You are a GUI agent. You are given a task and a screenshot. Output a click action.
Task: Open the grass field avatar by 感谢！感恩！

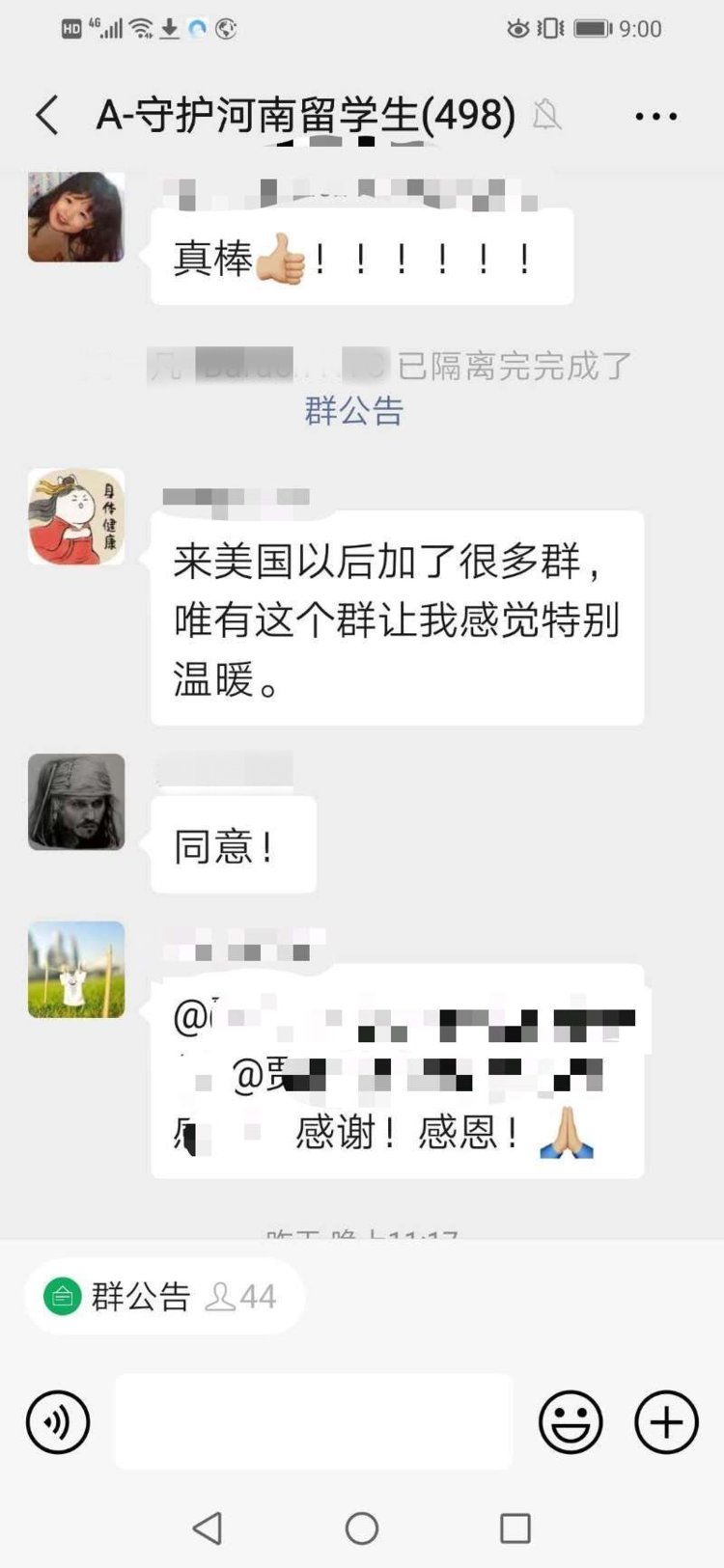pos(76,970)
